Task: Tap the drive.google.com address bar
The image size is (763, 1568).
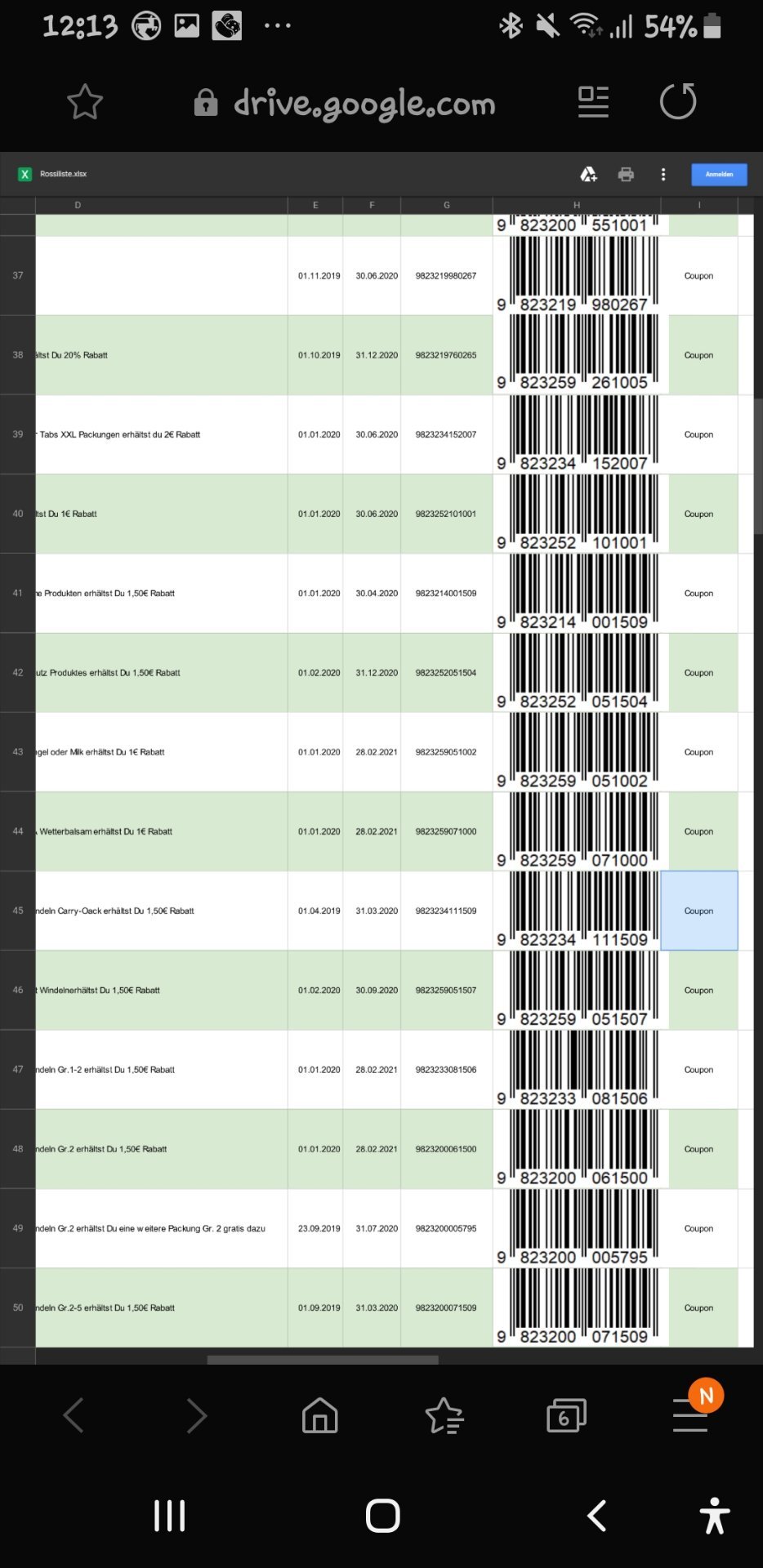Action: point(345,104)
